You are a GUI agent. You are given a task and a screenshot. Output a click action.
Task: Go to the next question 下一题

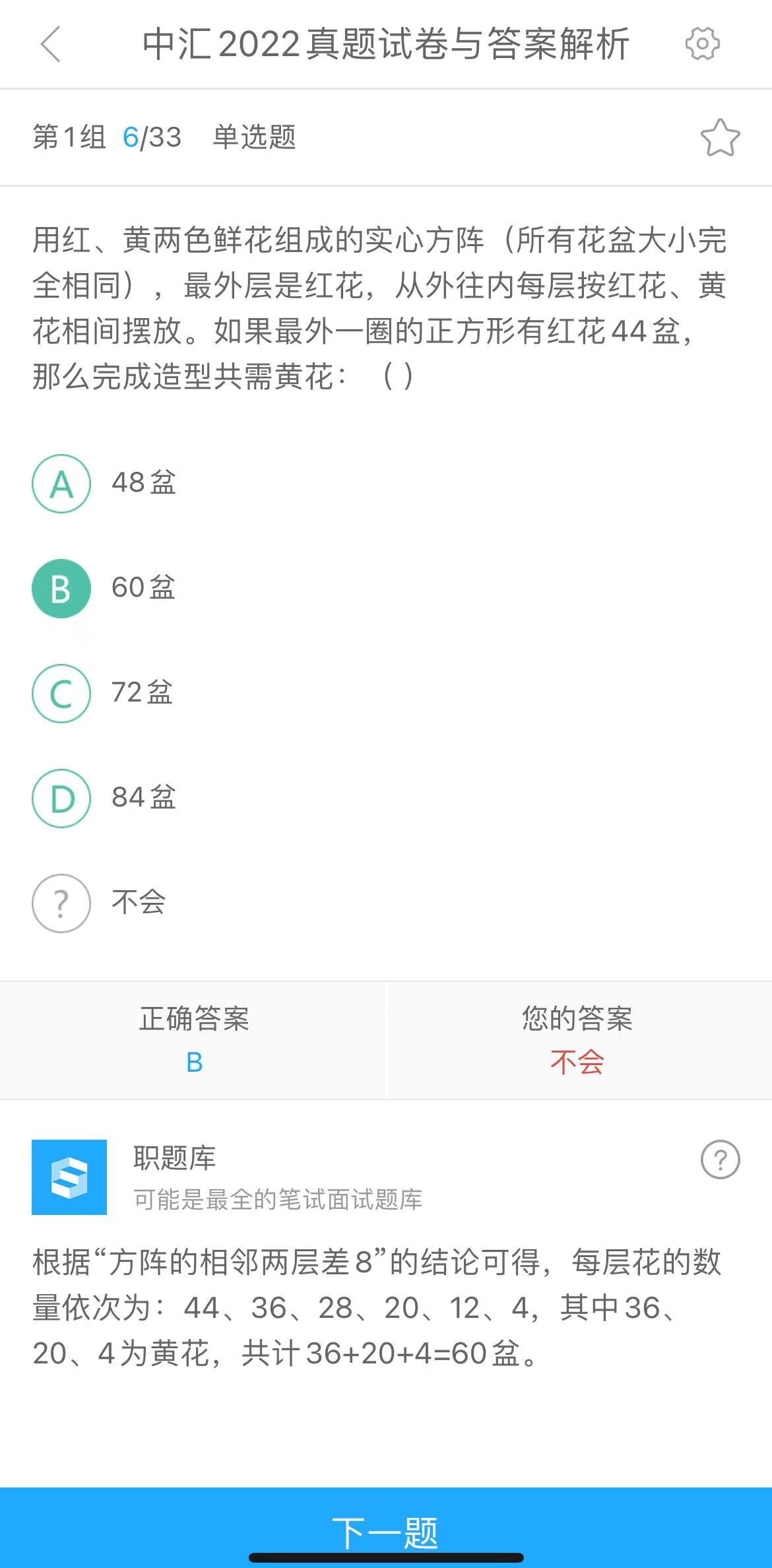386,1532
